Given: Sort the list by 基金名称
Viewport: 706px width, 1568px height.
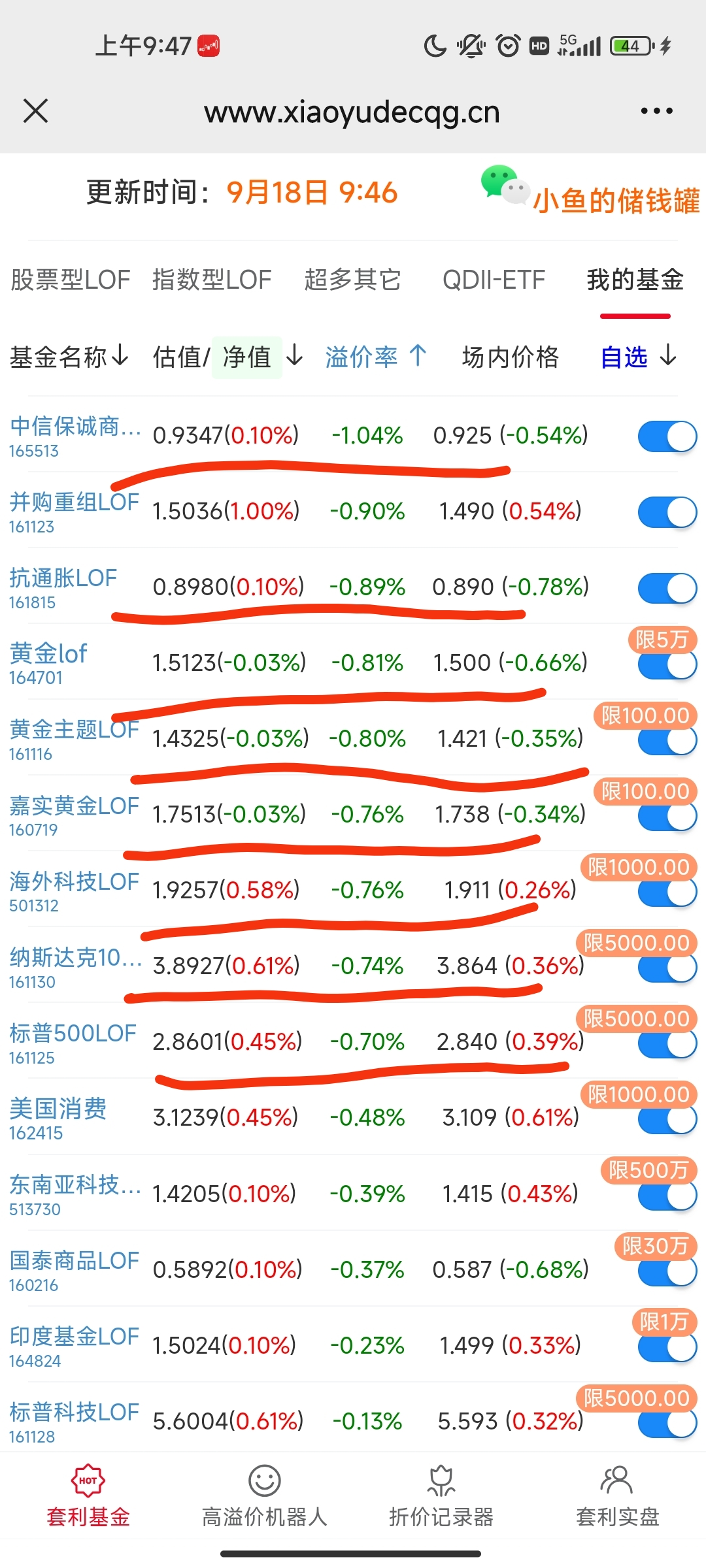Looking at the screenshot, I should tap(69, 357).
